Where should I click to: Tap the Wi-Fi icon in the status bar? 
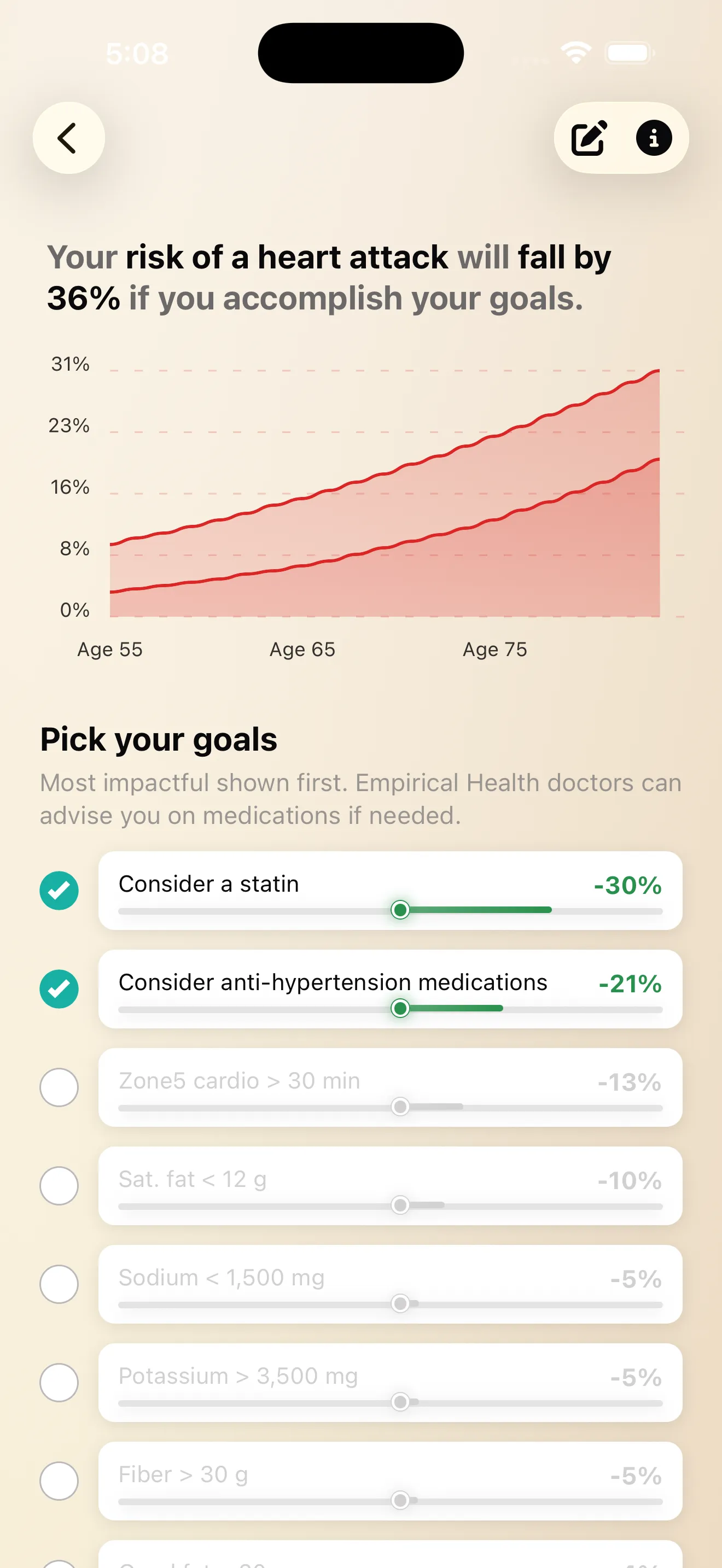pyautogui.click(x=575, y=53)
